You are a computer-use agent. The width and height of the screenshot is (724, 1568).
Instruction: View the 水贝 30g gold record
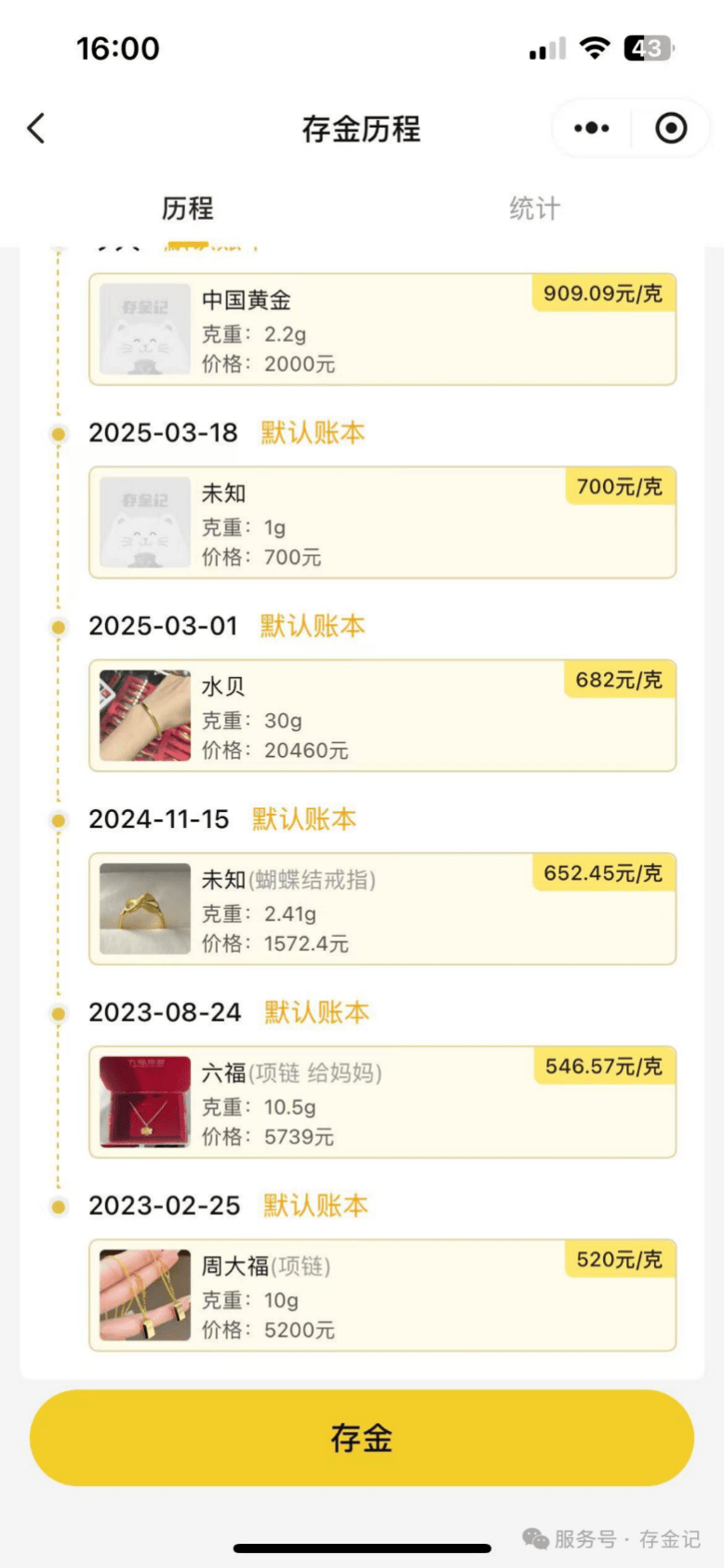(x=382, y=716)
